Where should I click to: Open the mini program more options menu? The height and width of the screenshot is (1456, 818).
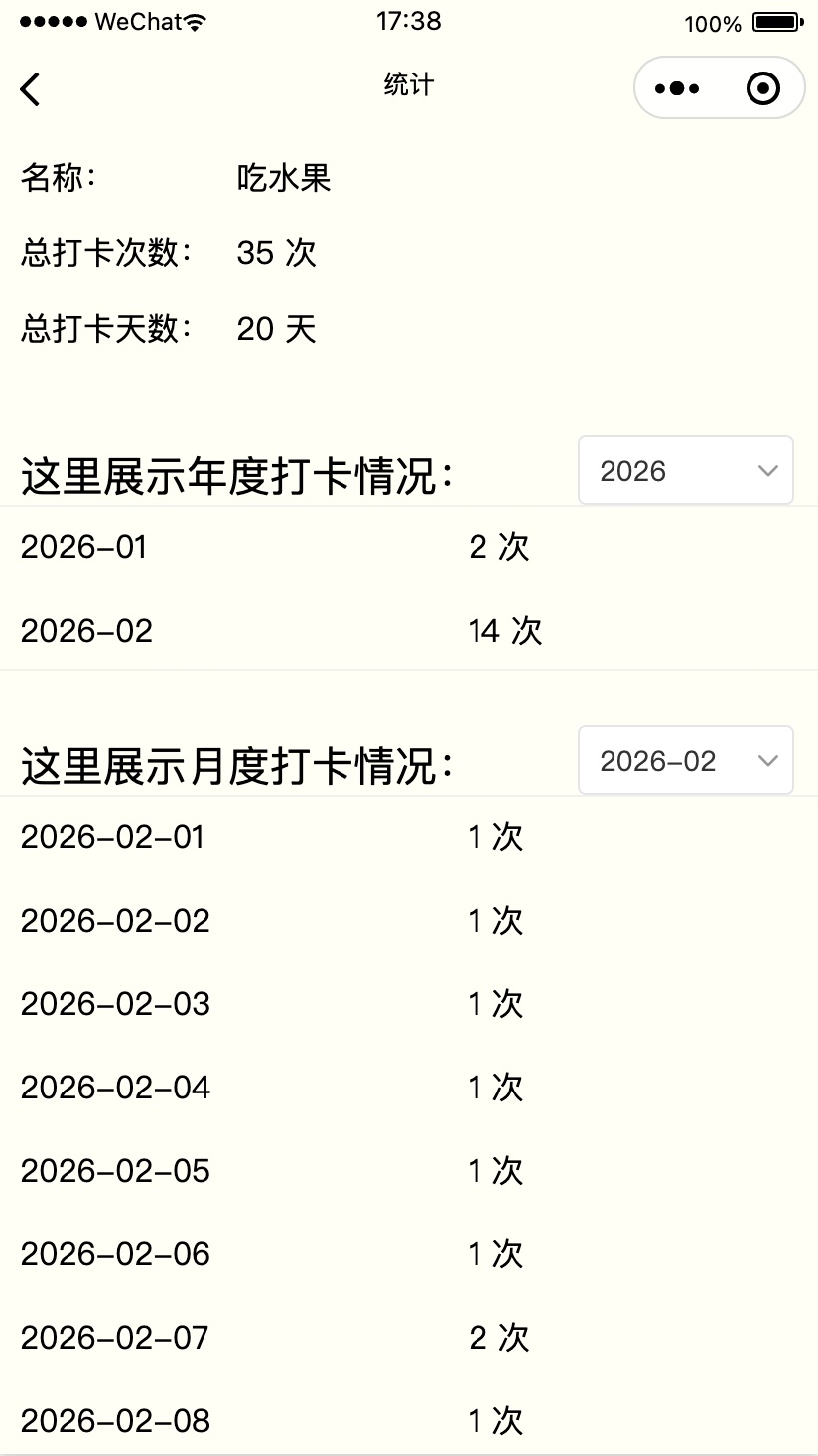677,88
